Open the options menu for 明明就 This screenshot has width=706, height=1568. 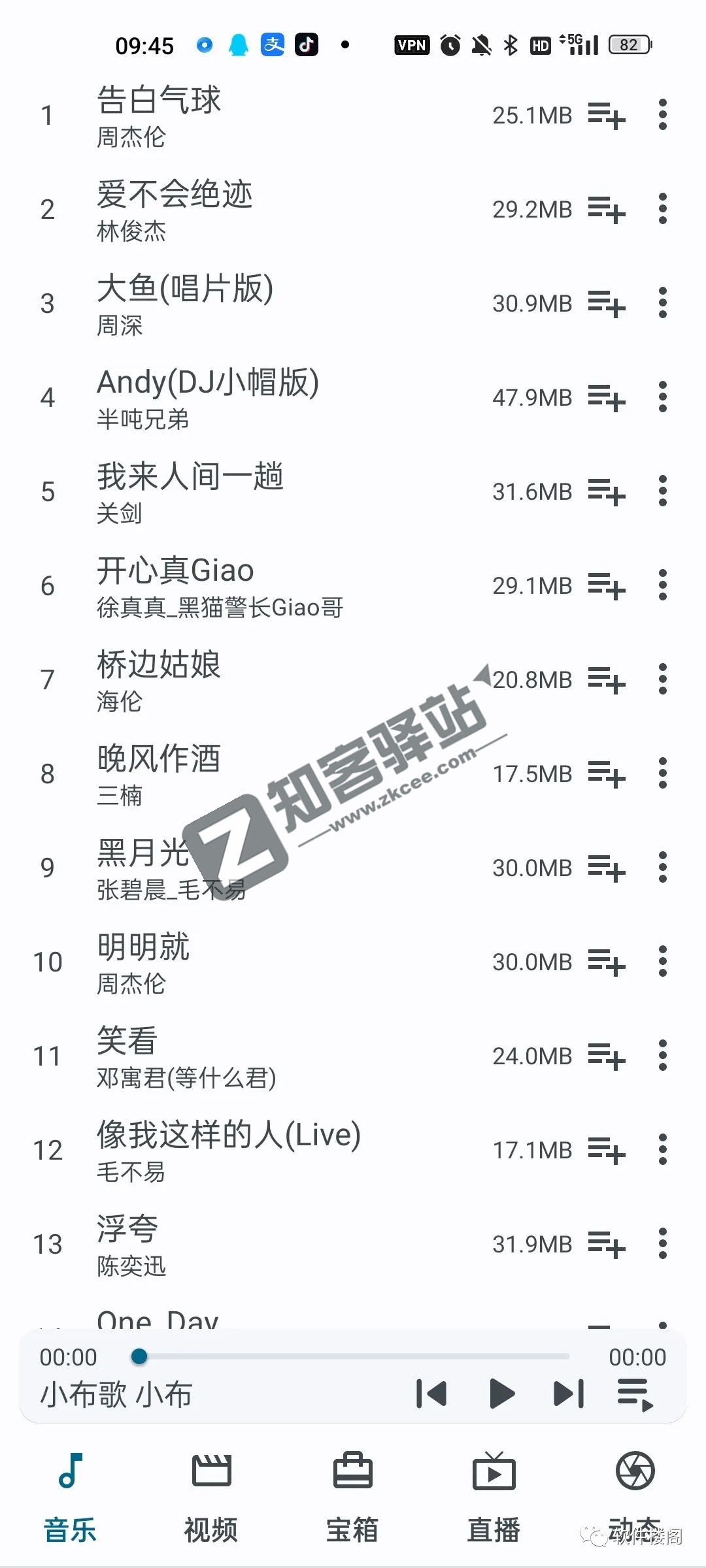click(662, 961)
